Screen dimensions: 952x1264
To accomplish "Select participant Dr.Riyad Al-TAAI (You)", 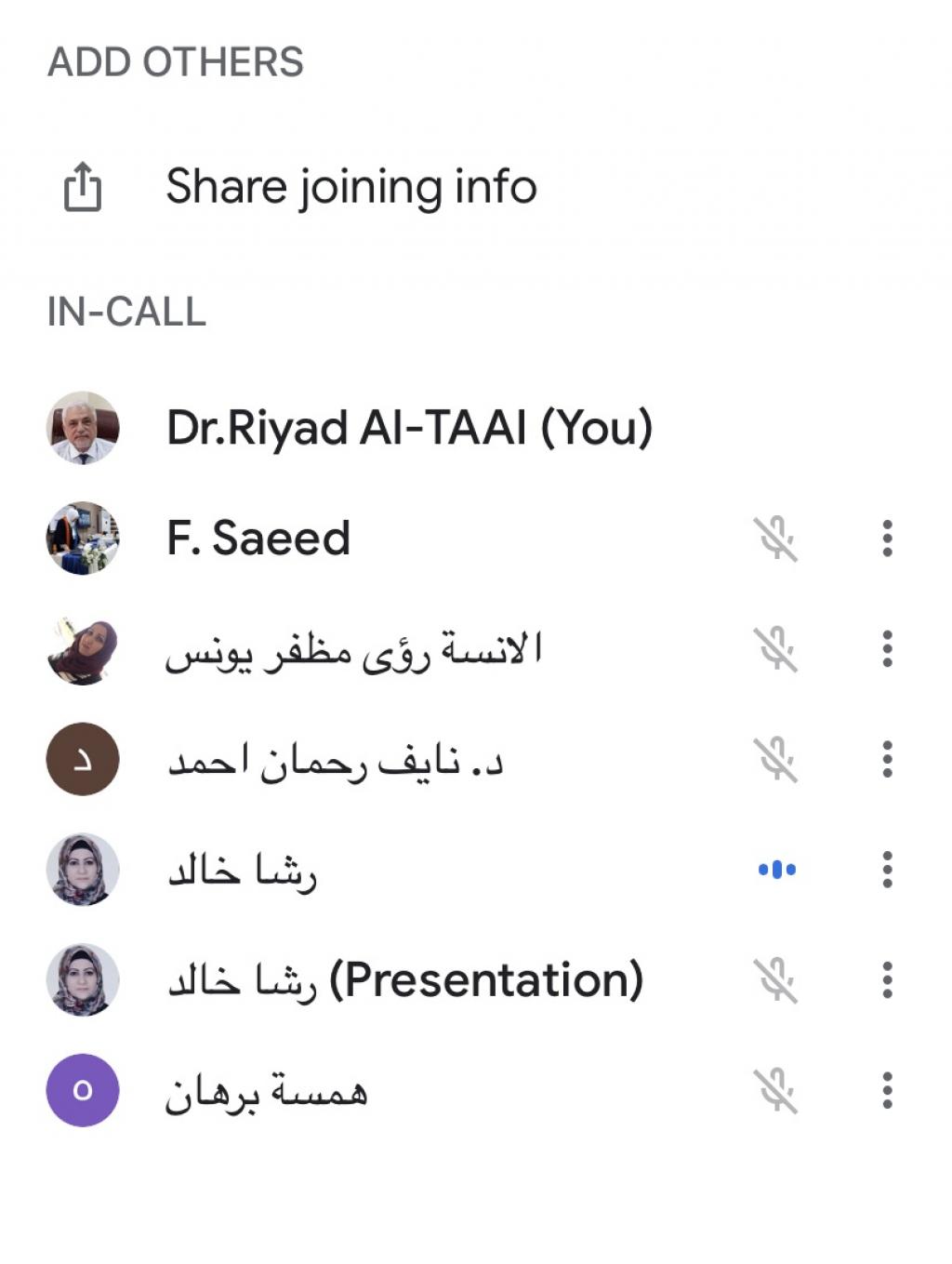I will (408, 428).
